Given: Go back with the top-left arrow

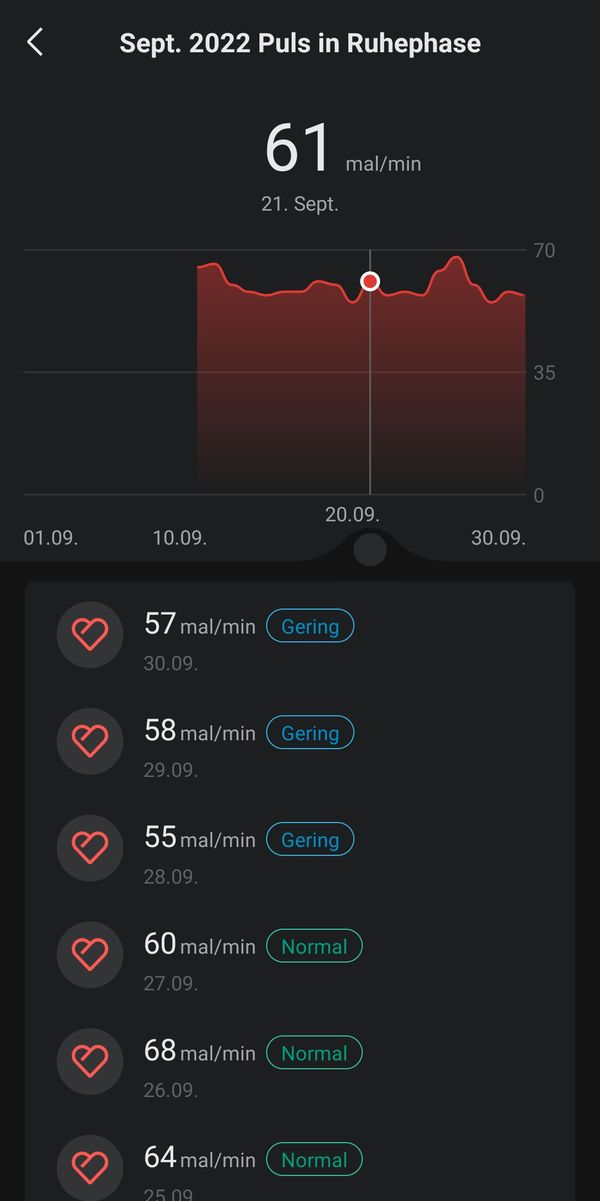Looking at the screenshot, I should 35,42.
